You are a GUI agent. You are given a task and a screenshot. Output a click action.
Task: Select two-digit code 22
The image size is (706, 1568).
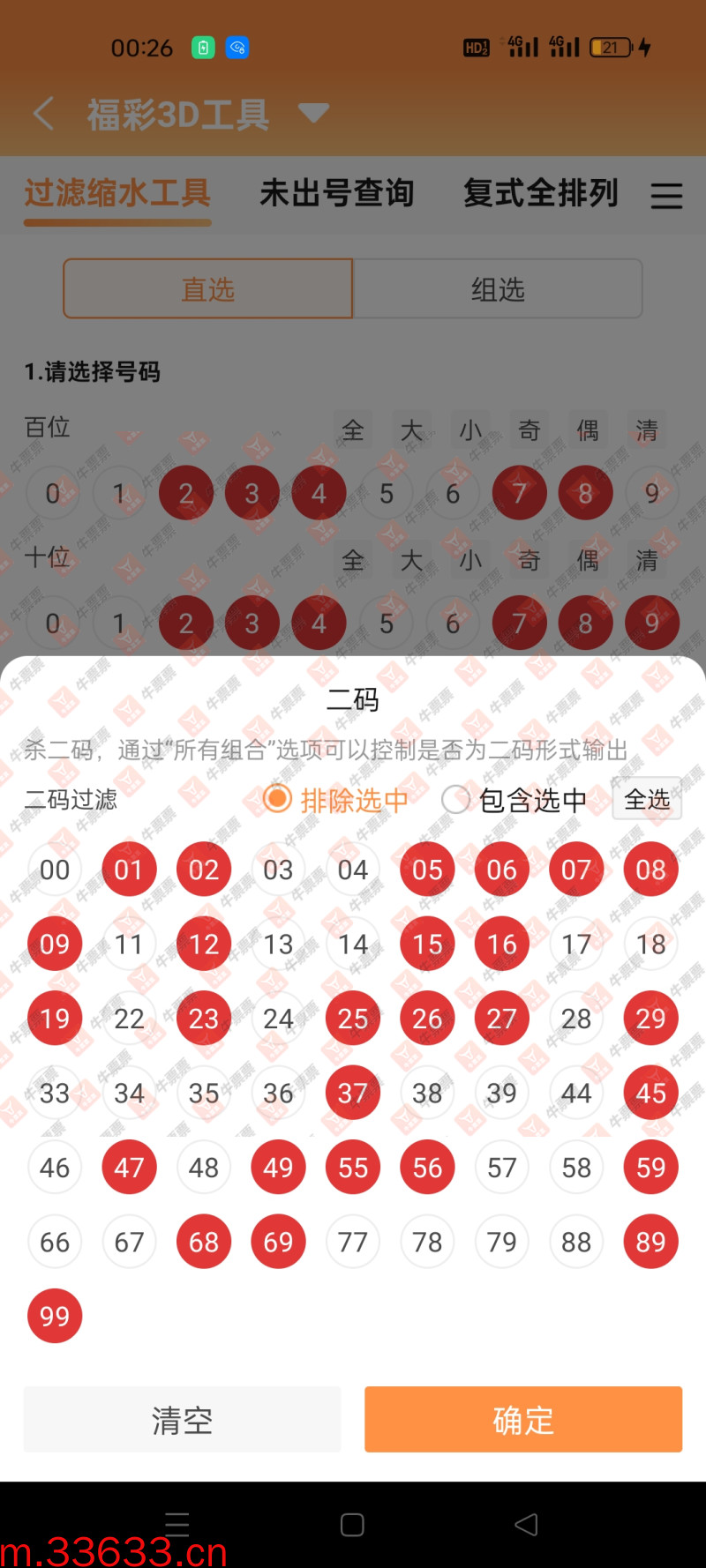129,1019
